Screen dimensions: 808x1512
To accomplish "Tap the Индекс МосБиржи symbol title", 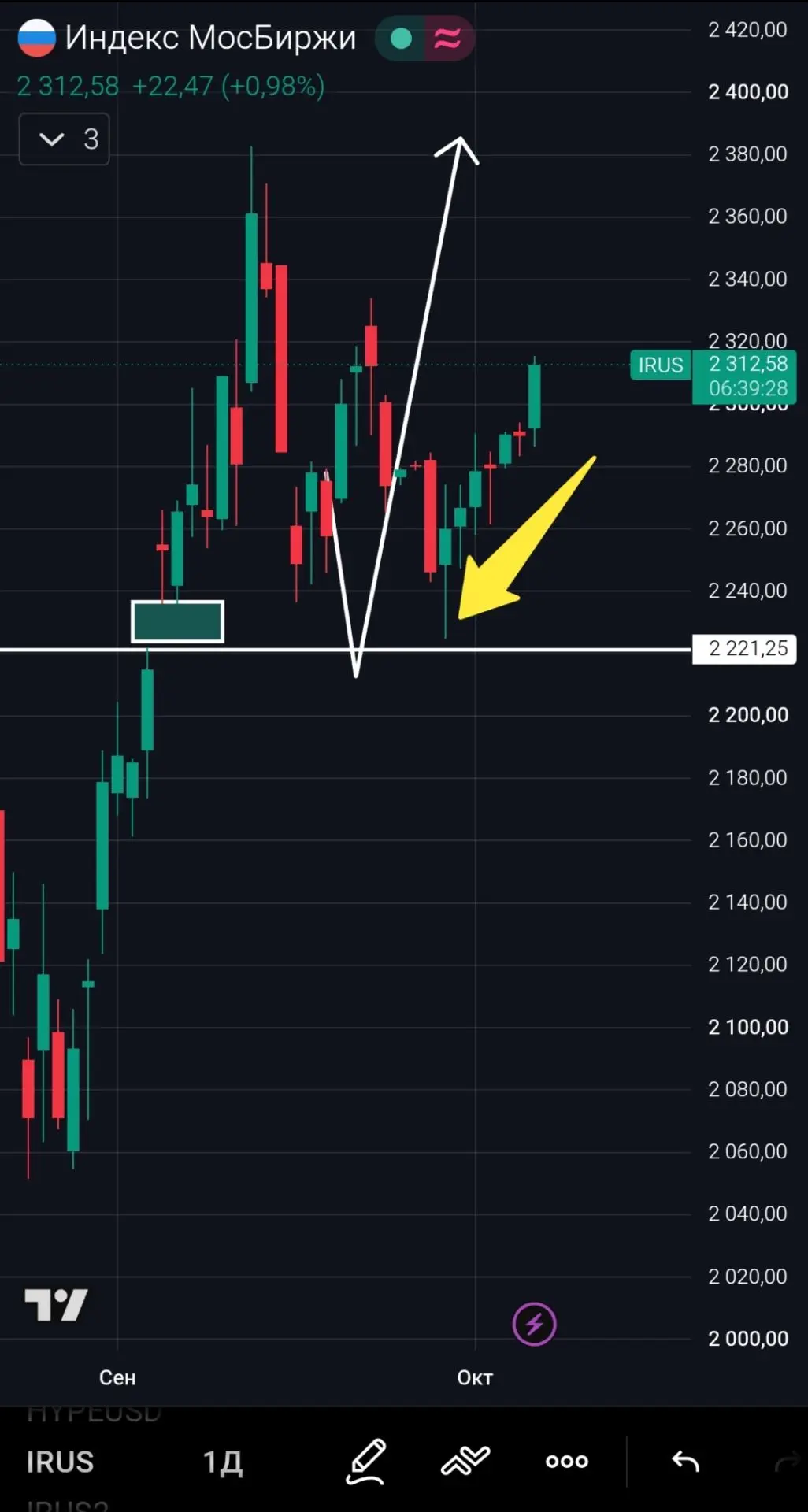I will click(x=210, y=37).
